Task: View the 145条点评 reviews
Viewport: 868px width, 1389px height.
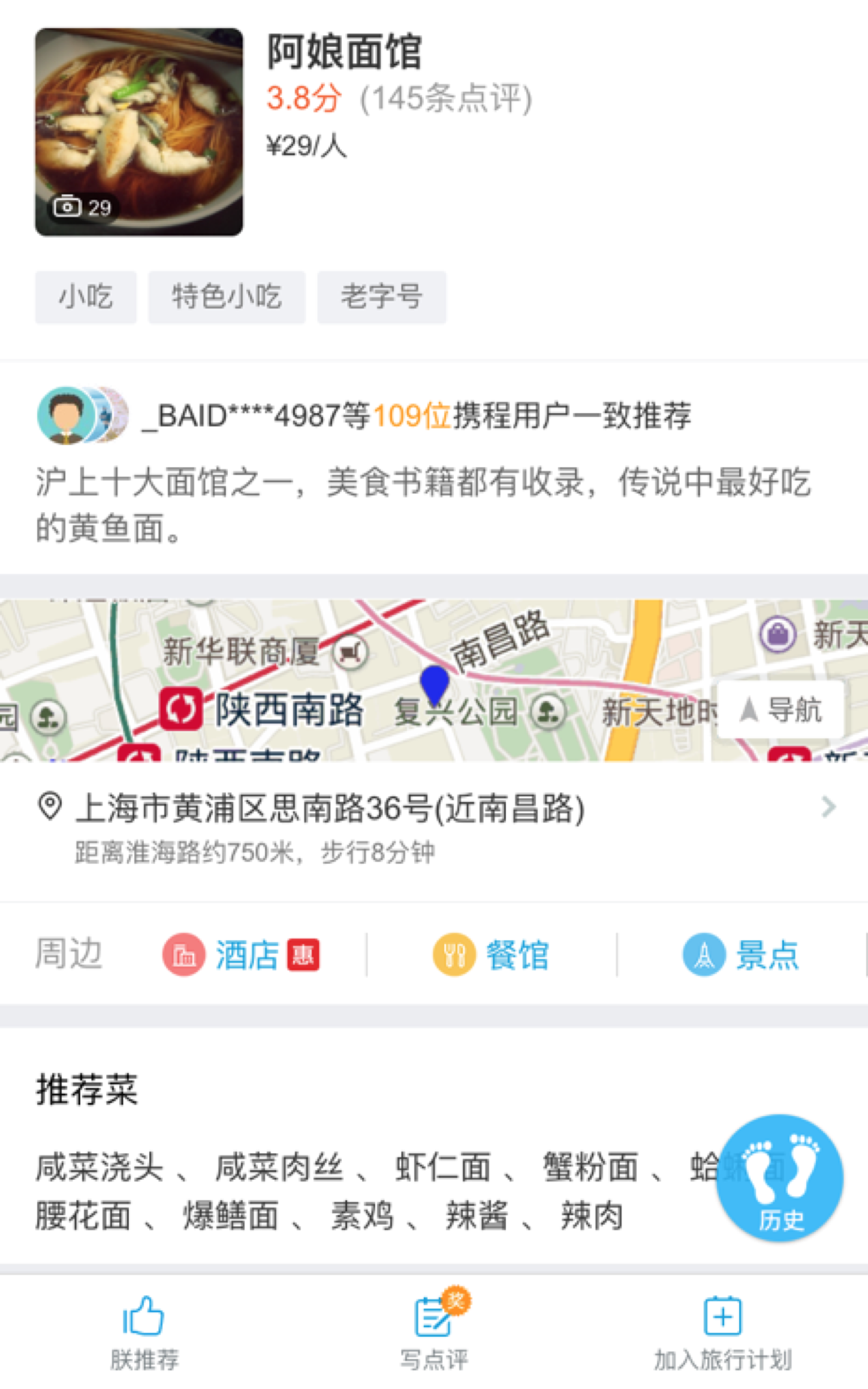Action: point(446,98)
